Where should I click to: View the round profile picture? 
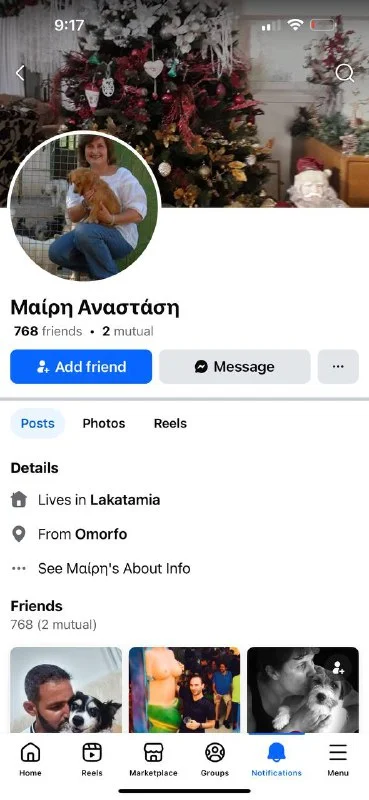click(85, 206)
